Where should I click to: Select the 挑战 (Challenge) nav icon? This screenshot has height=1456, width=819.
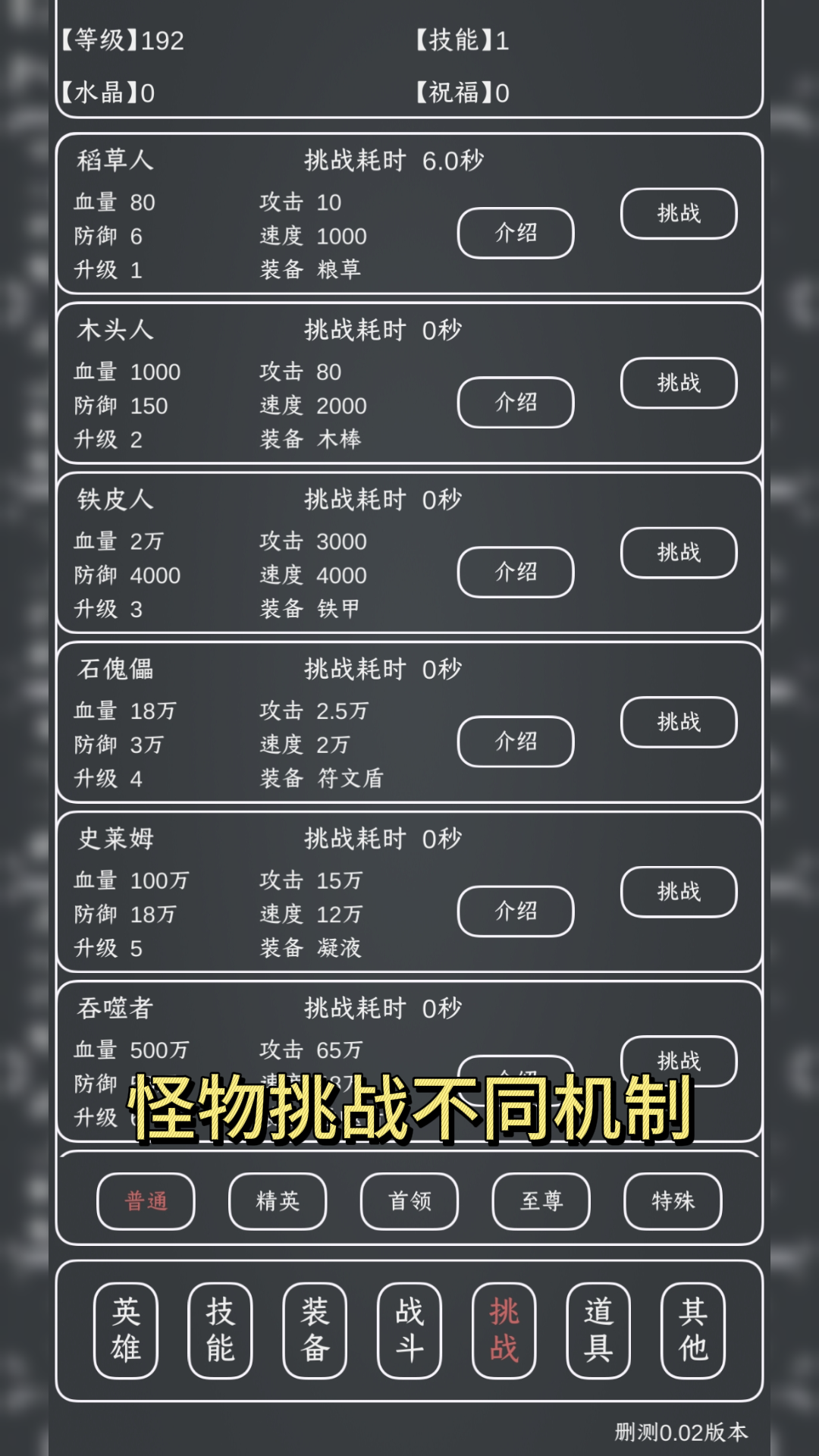click(x=503, y=1331)
